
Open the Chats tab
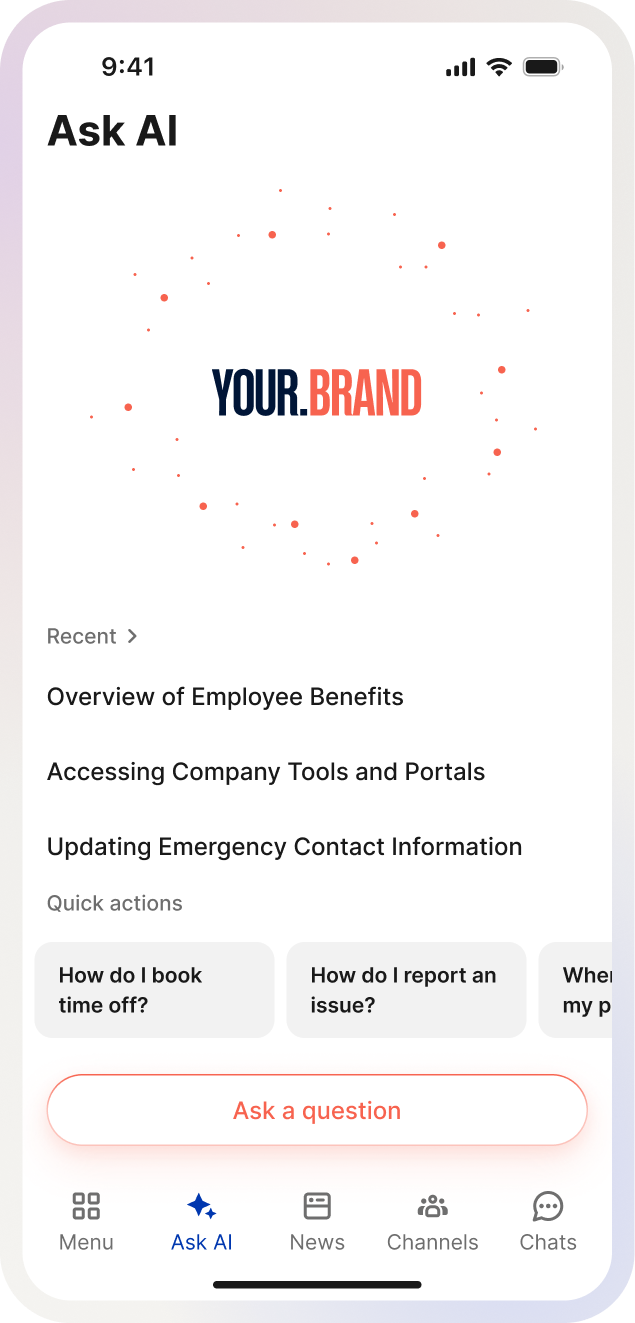(548, 1222)
